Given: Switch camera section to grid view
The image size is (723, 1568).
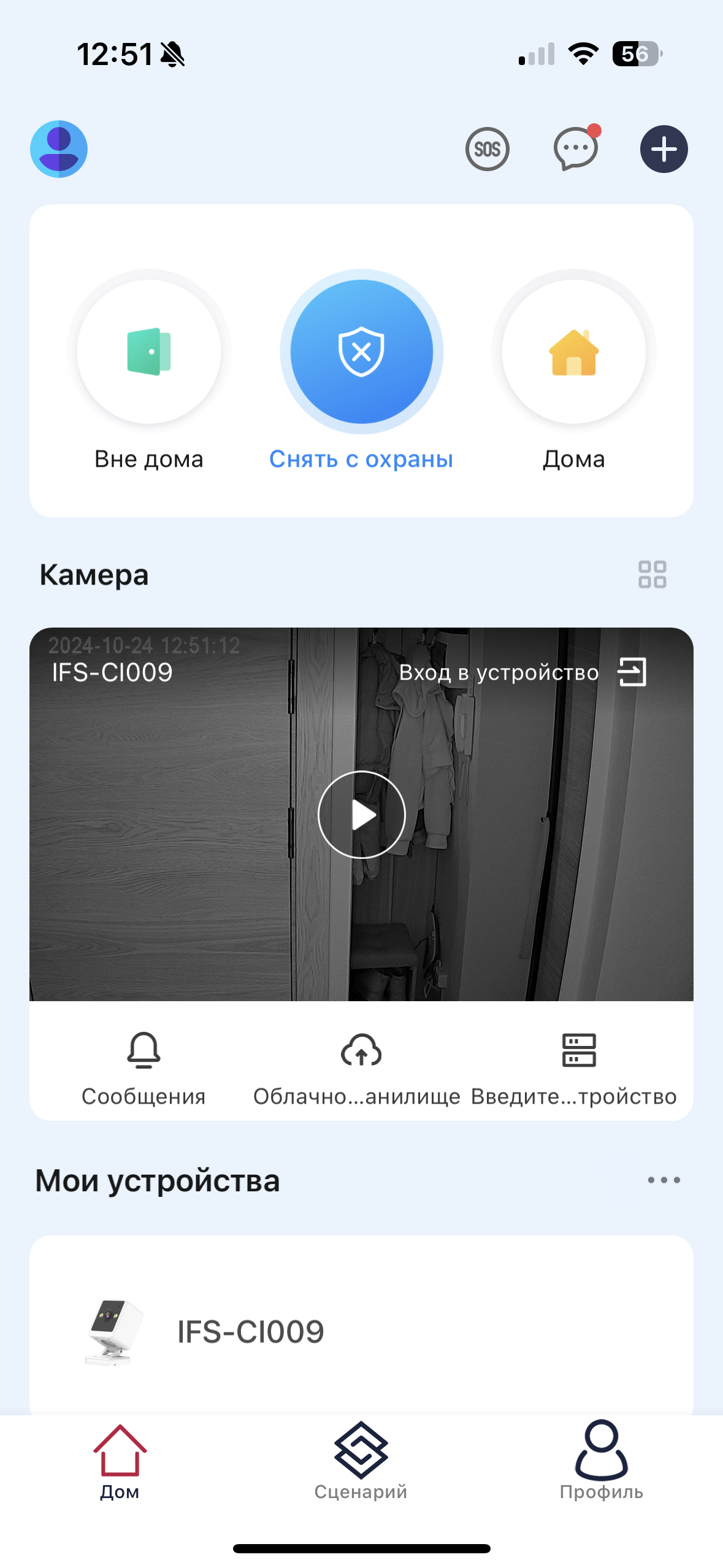Looking at the screenshot, I should pos(652,575).
